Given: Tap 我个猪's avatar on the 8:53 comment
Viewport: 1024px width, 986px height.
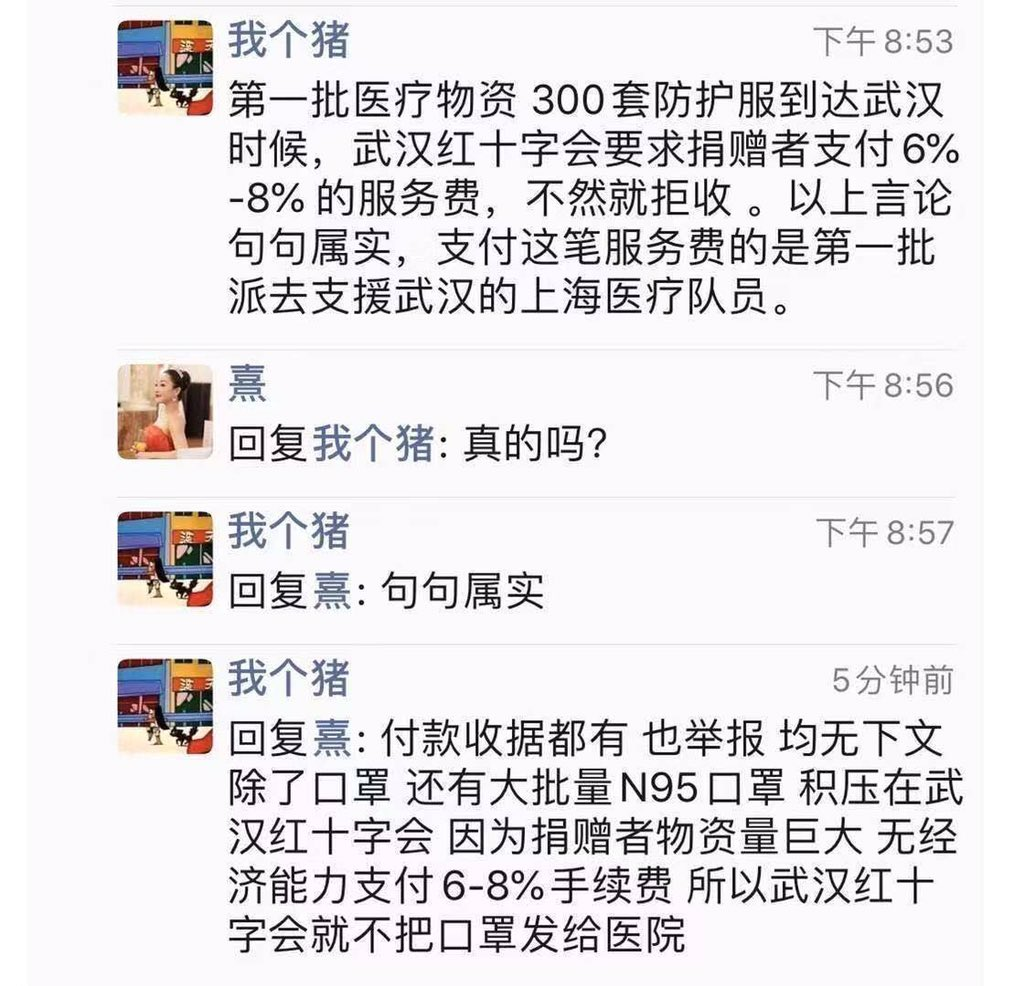Looking at the screenshot, I should pos(165,67).
